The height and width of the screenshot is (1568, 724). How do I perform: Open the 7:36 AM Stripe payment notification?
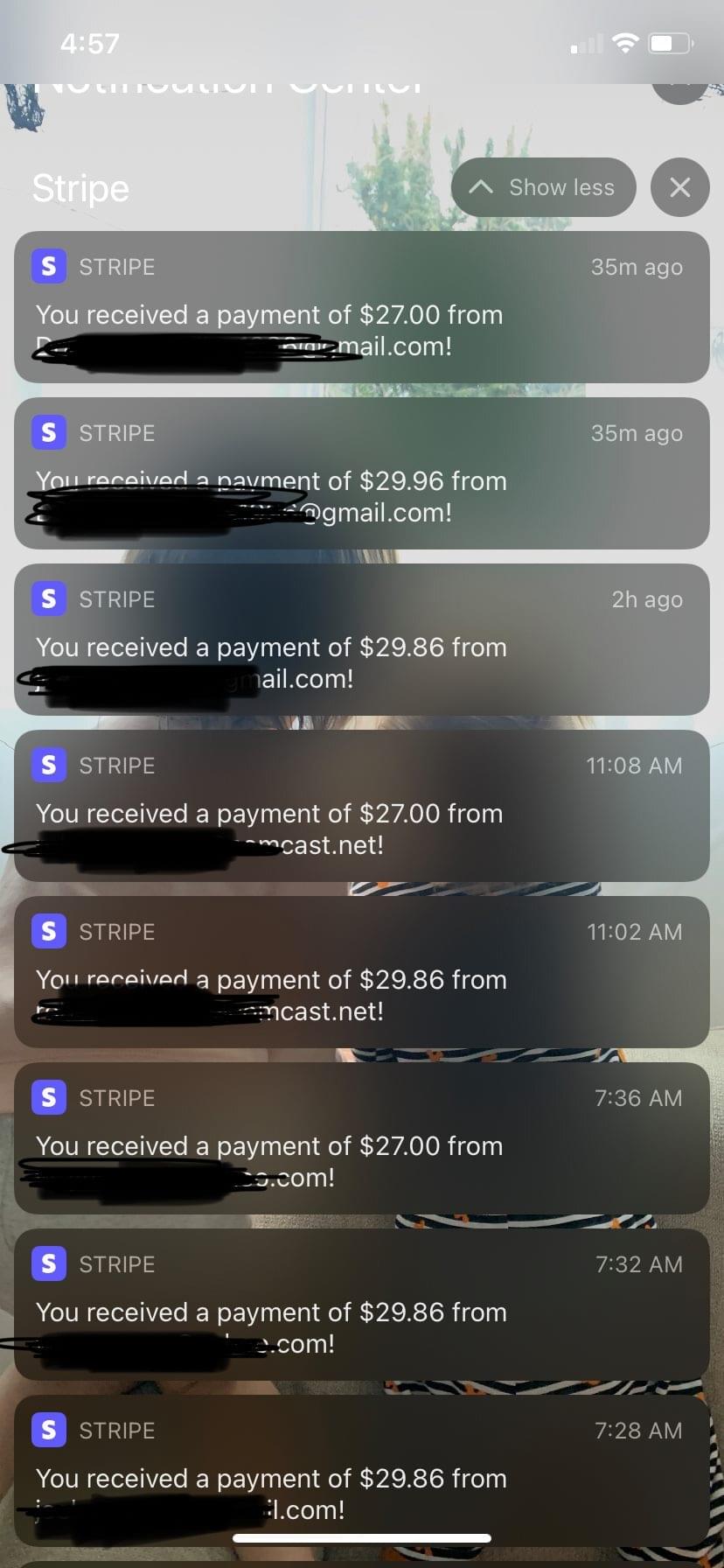[x=361, y=1137]
